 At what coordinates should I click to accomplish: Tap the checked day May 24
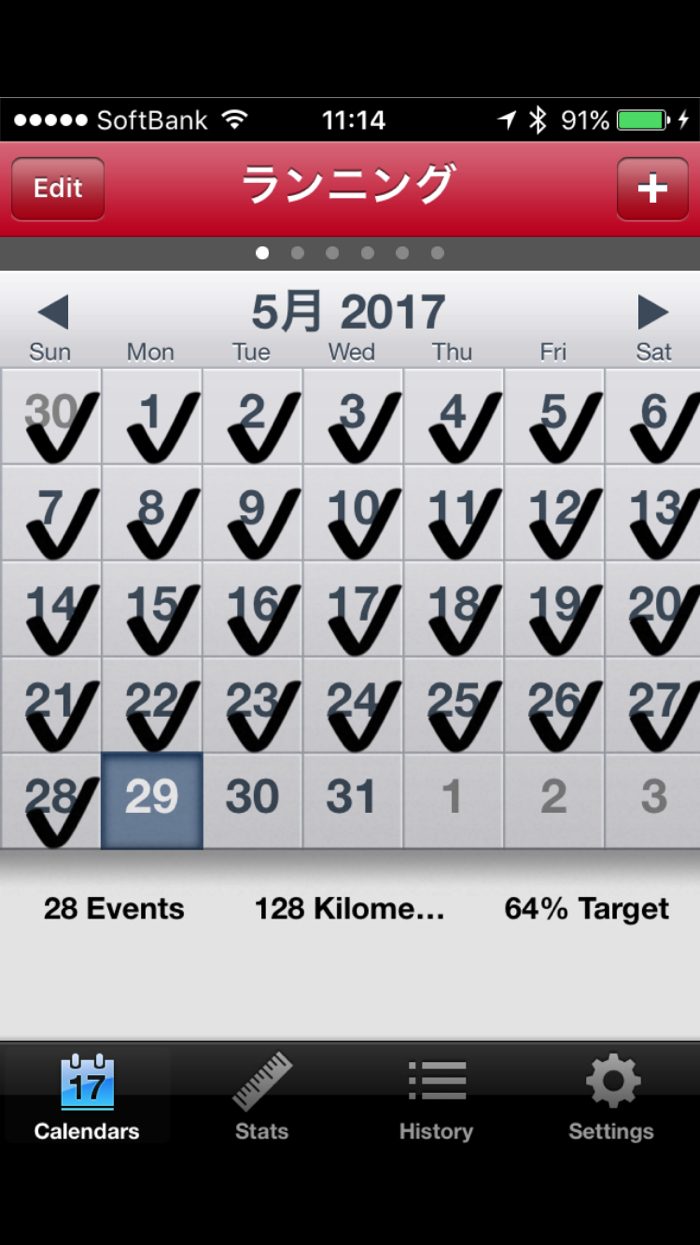pos(353,705)
